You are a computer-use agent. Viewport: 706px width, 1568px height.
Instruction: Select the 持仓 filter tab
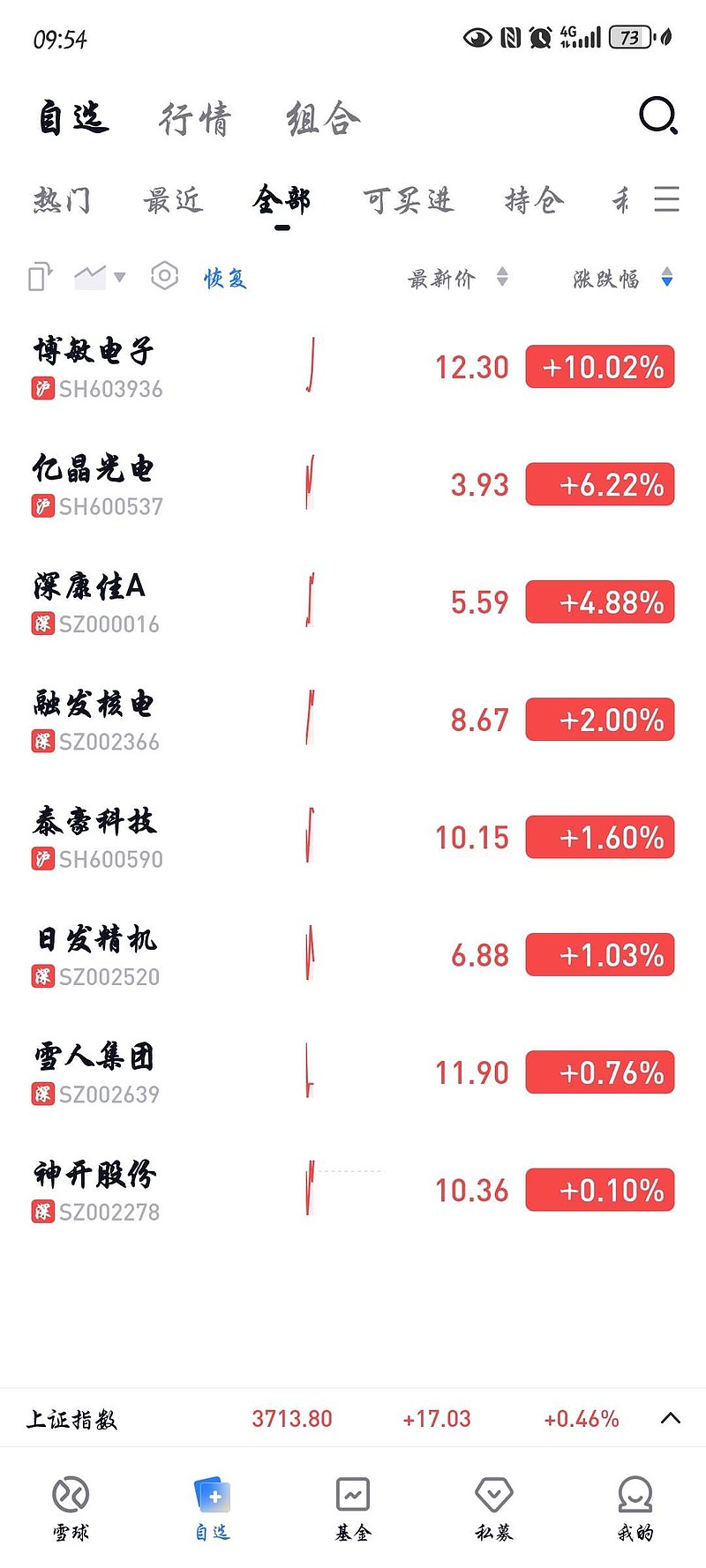(x=534, y=200)
